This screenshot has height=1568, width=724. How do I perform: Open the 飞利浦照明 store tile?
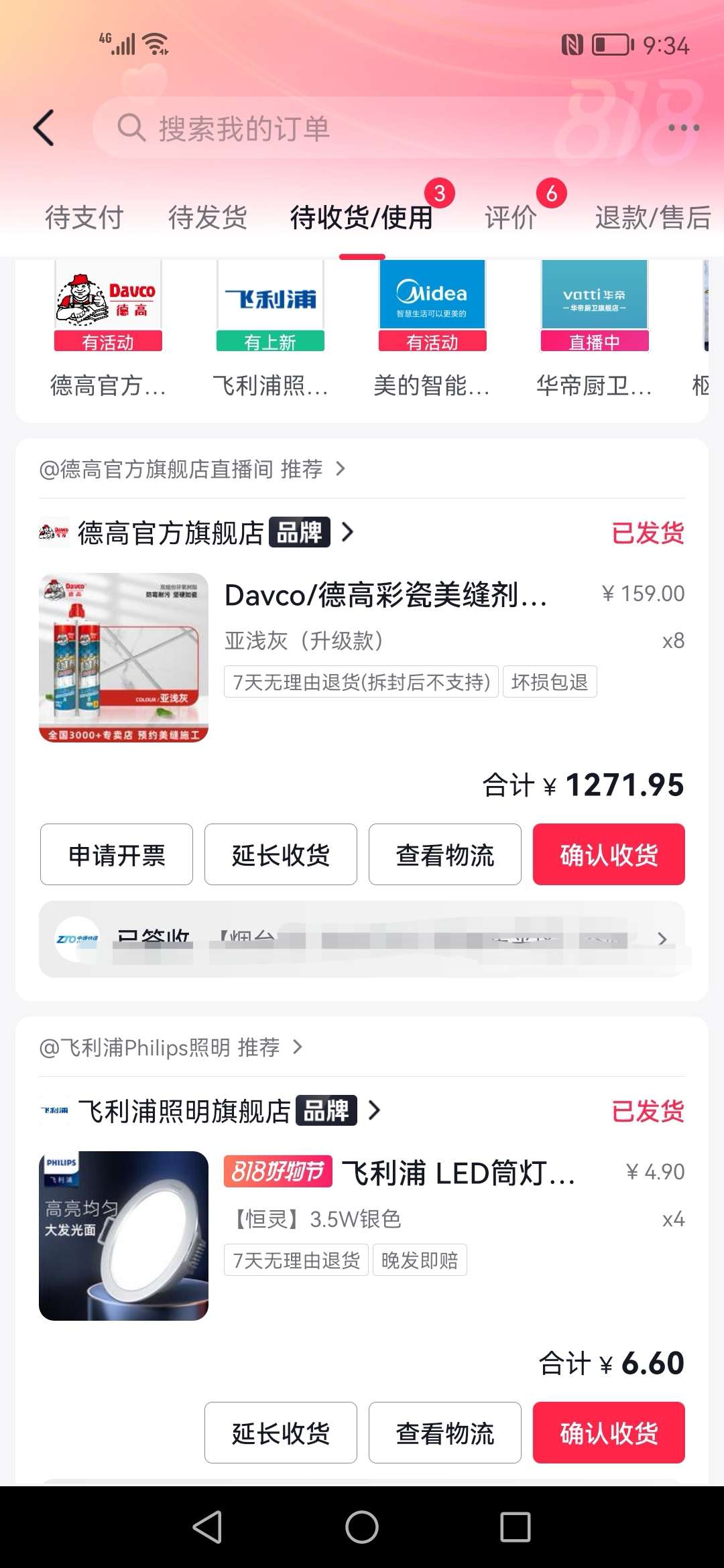270,330
